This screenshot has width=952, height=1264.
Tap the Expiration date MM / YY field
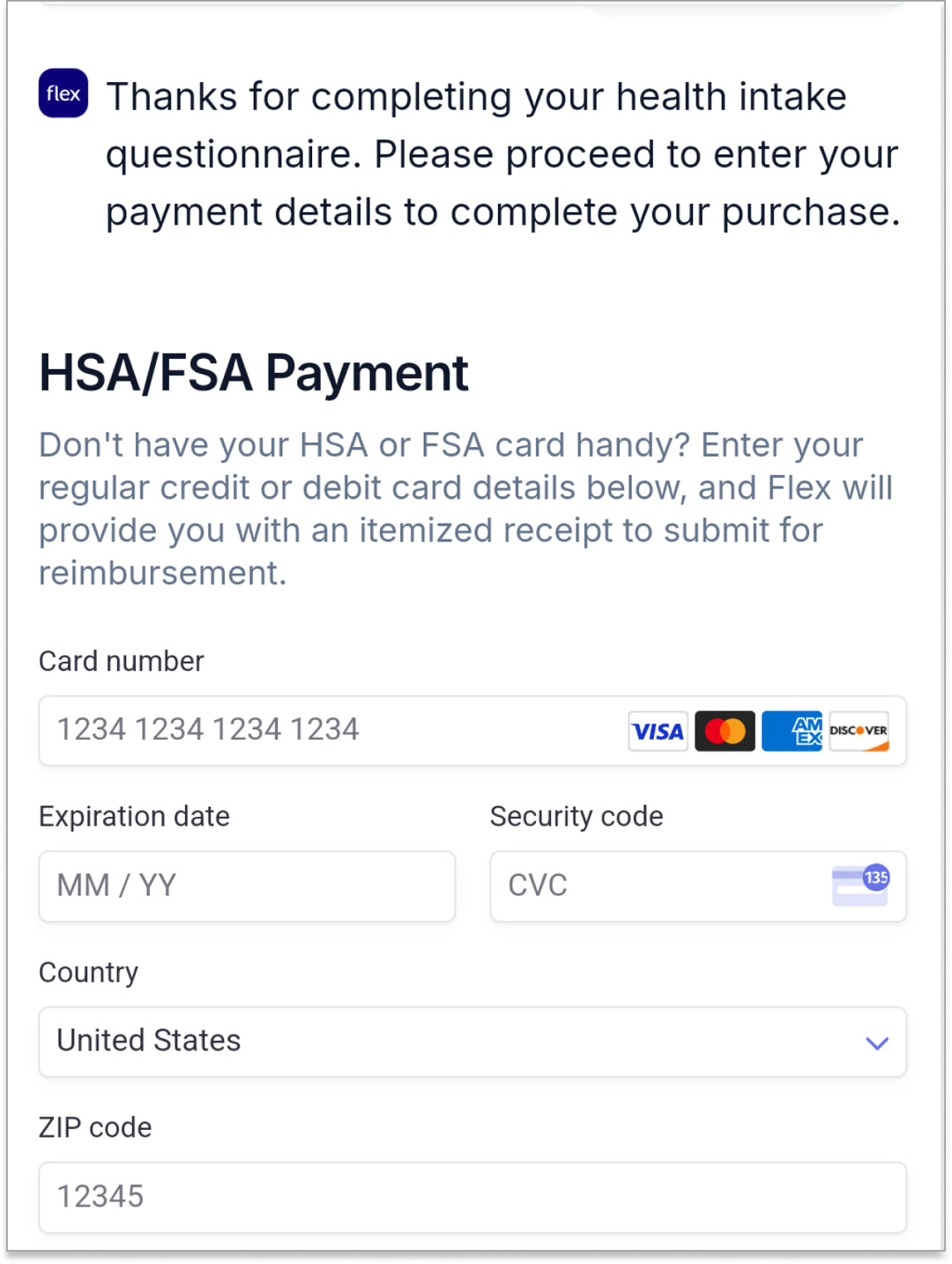coord(247,886)
